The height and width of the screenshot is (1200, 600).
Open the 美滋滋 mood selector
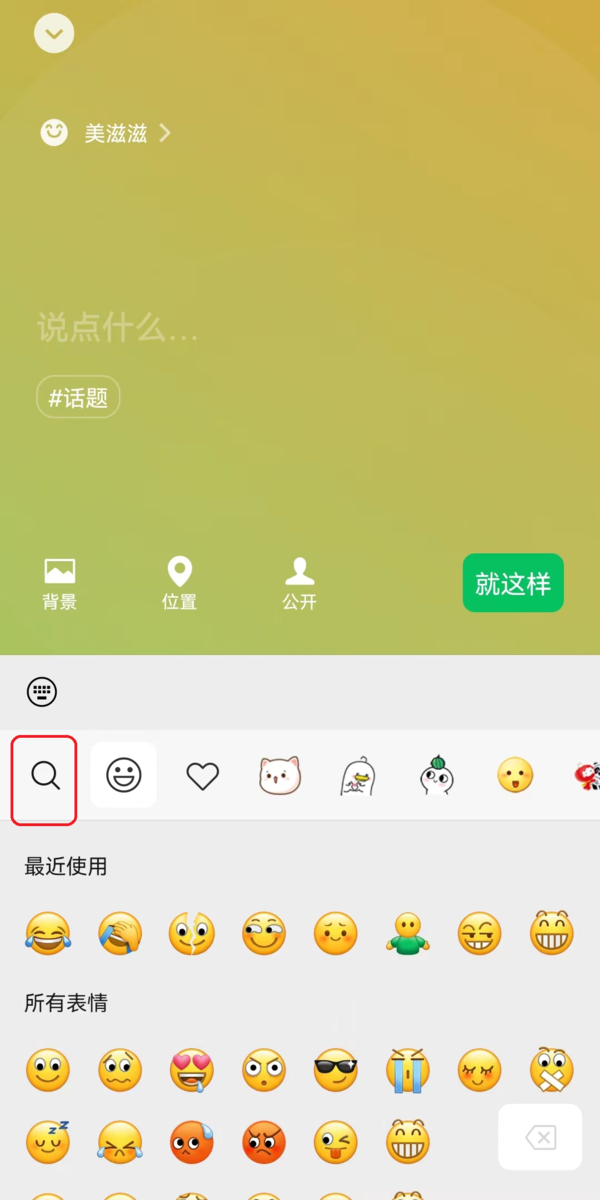tap(107, 133)
